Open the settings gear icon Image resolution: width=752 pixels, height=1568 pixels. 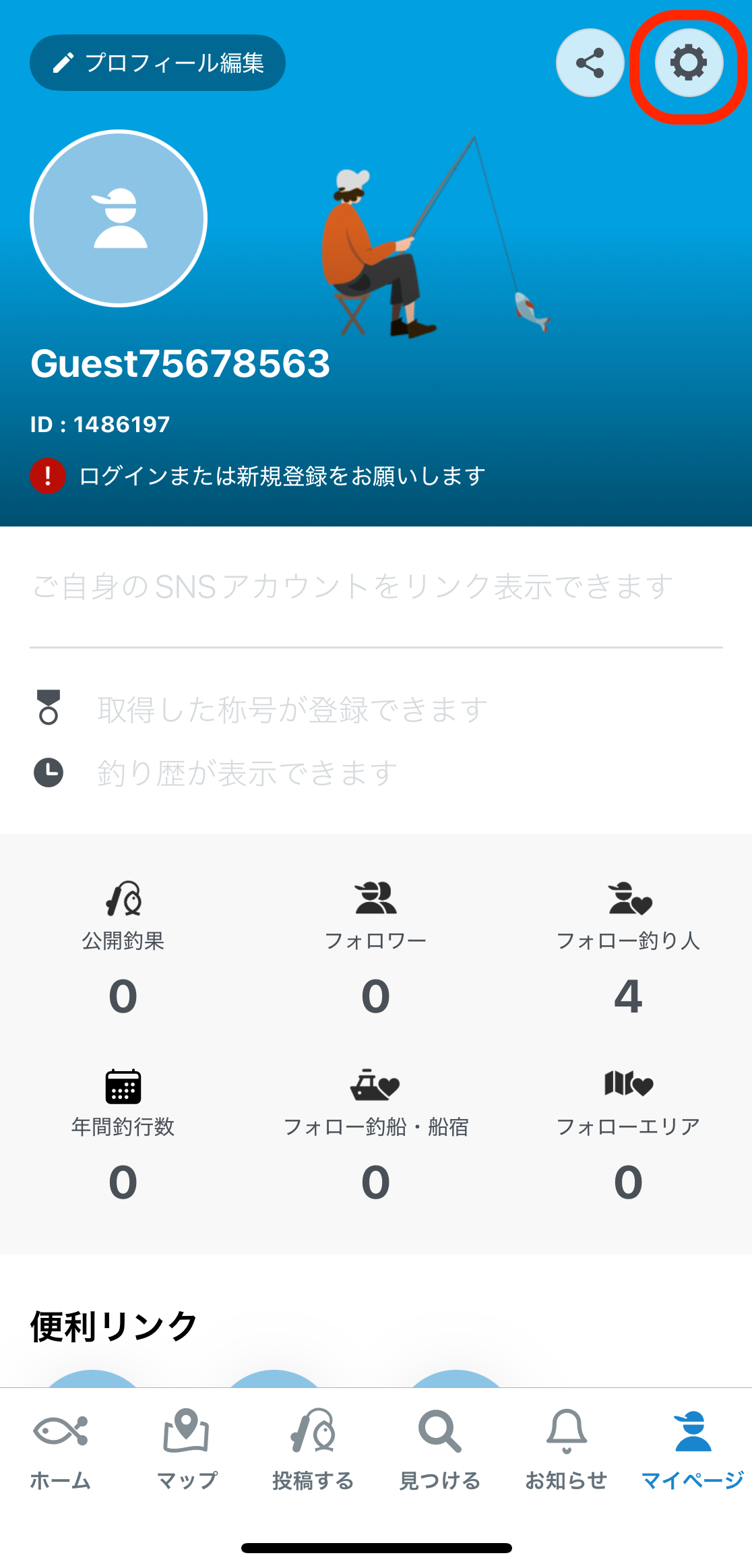pos(689,63)
